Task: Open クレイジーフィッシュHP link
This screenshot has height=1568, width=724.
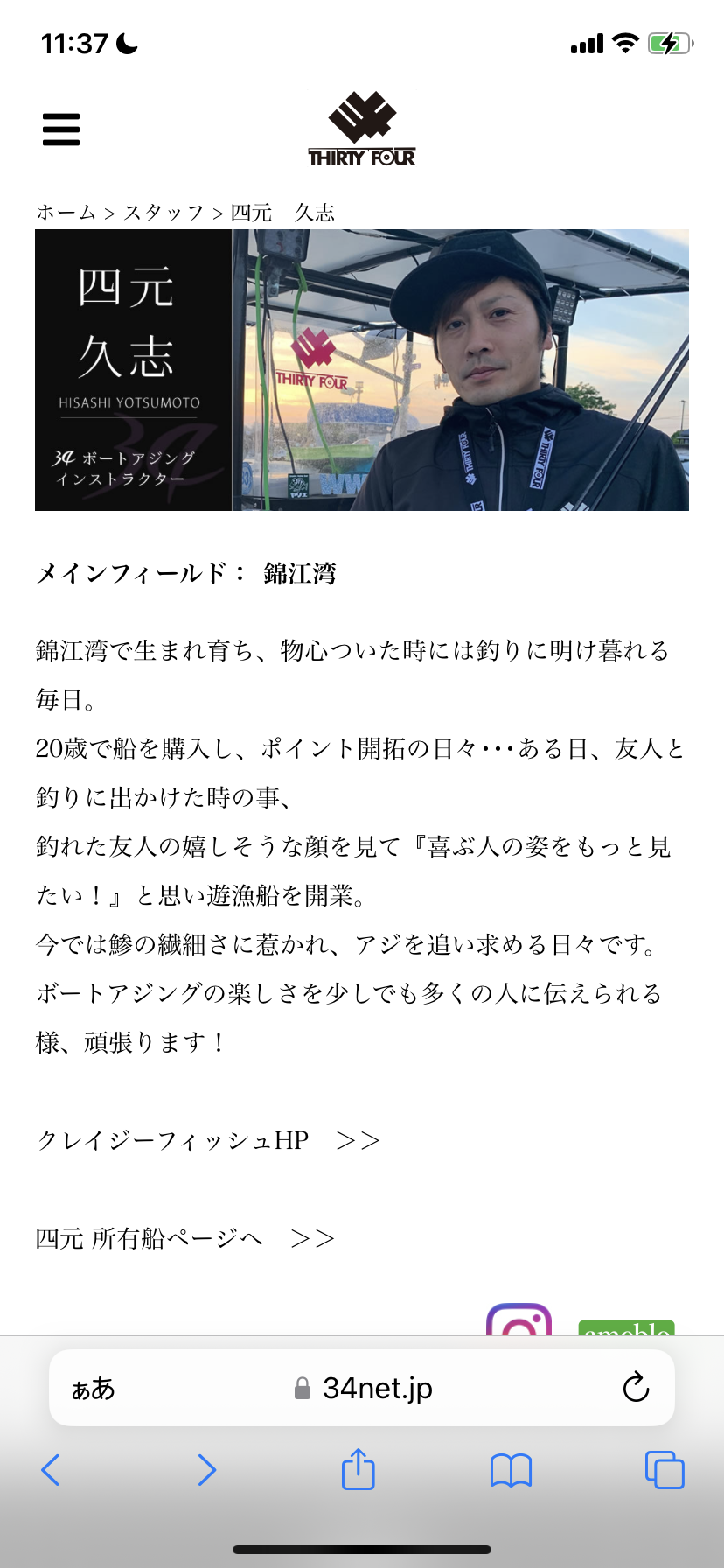Action: click(x=208, y=1140)
